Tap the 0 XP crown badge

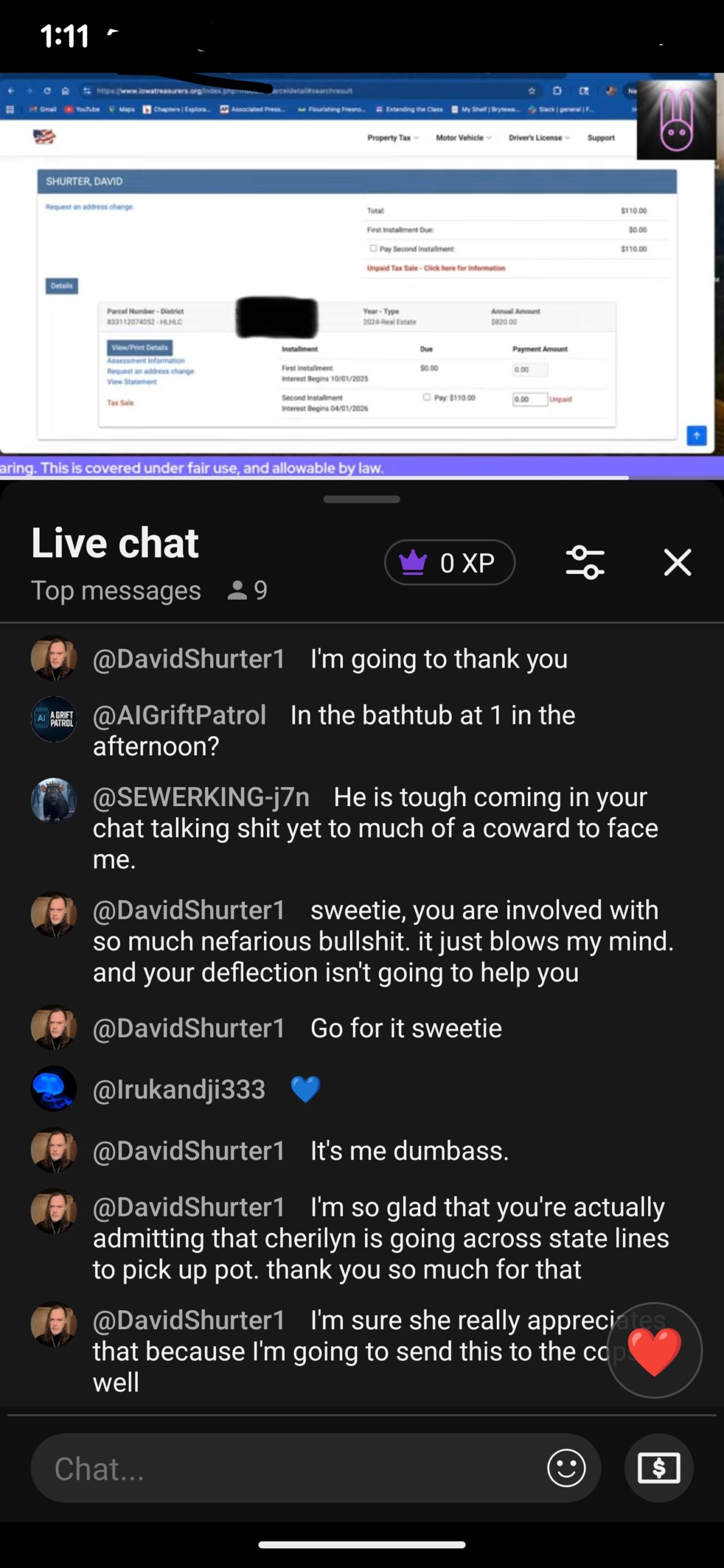pos(449,562)
